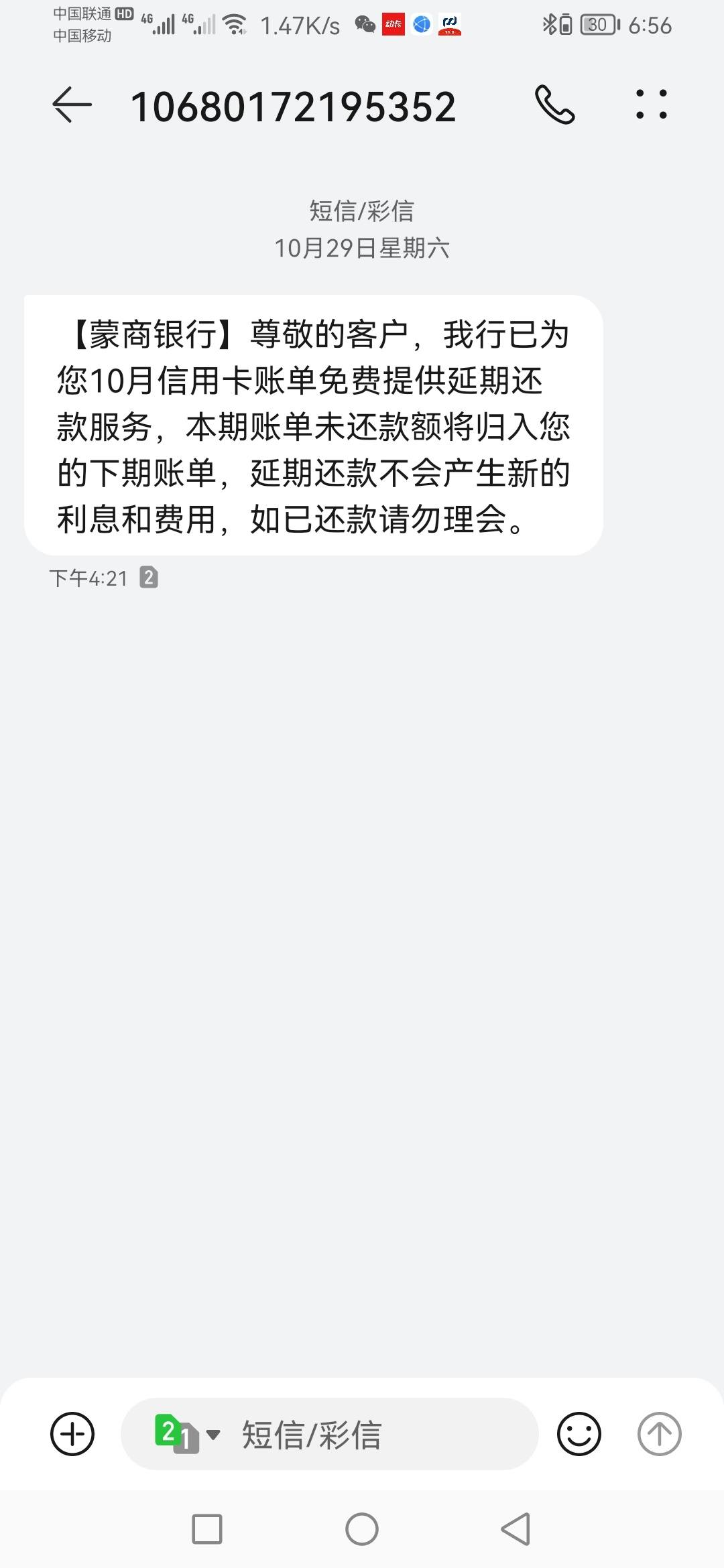Screen dimensions: 724x1568
Task: Open the four-dot overflow menu
Action: 651,105
